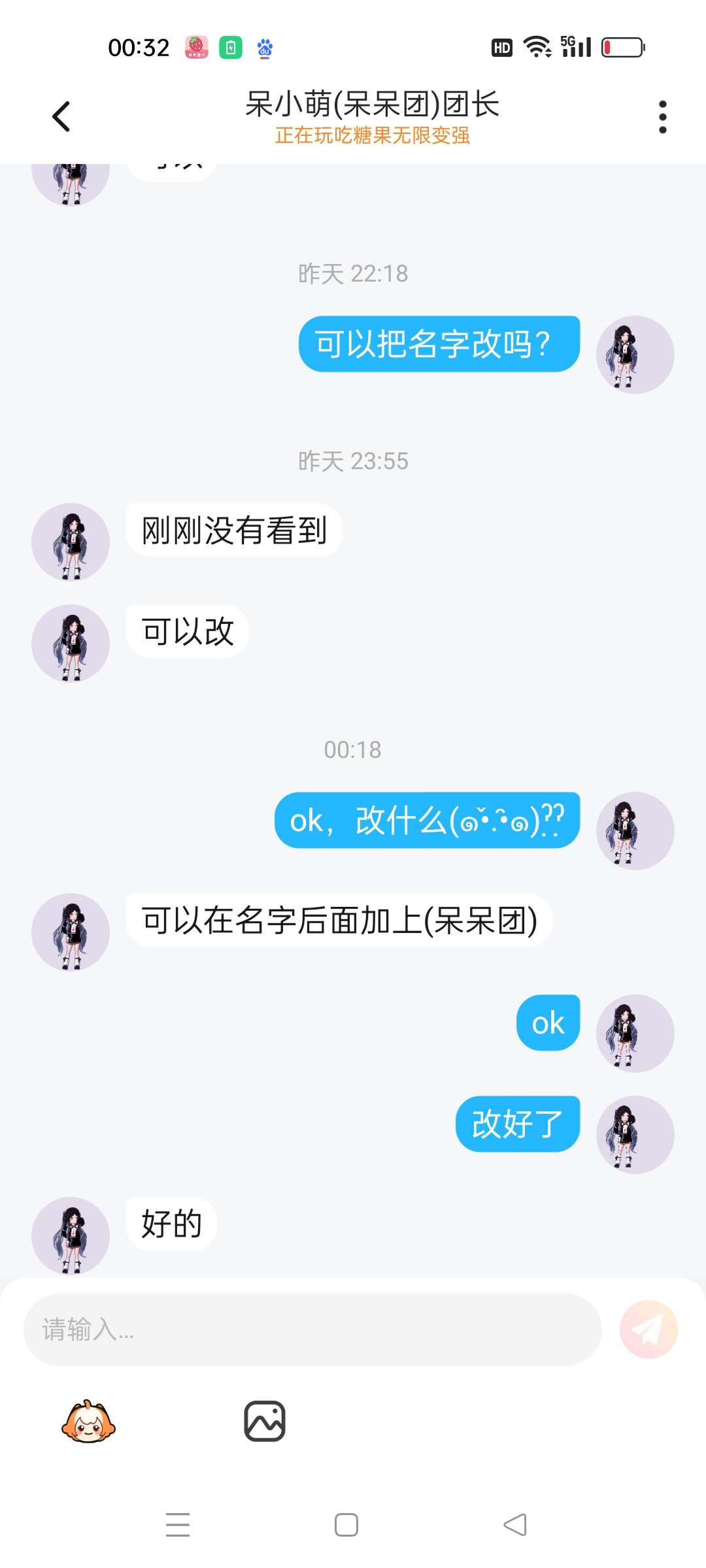Focus the 请输入 message input field
This screenshot has height=1568, width=706.
tap(312, 1330)
